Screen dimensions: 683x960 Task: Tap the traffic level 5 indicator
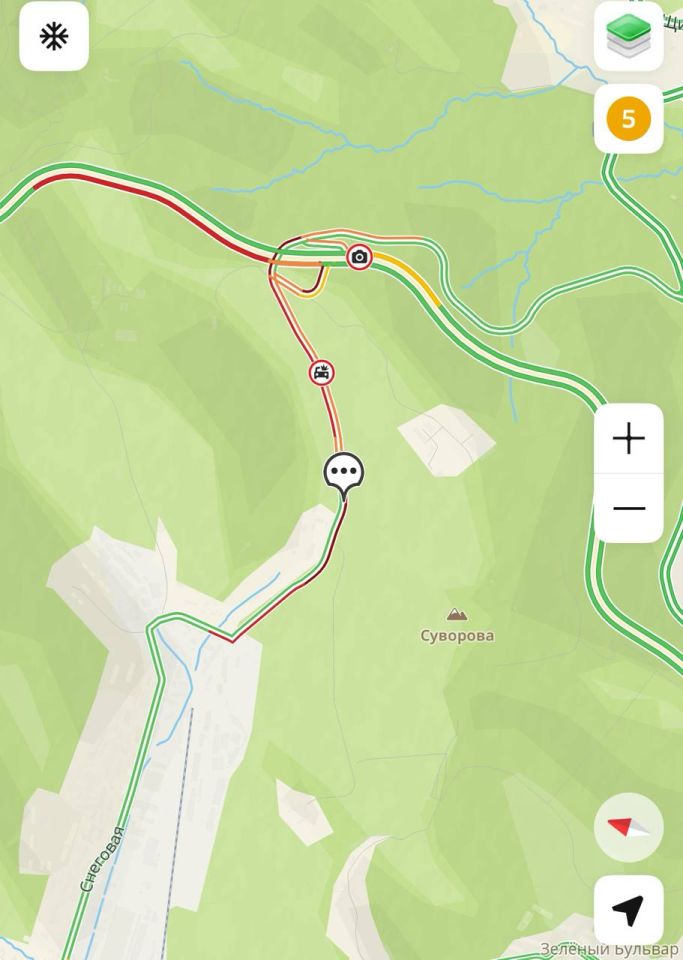[628, 119]
